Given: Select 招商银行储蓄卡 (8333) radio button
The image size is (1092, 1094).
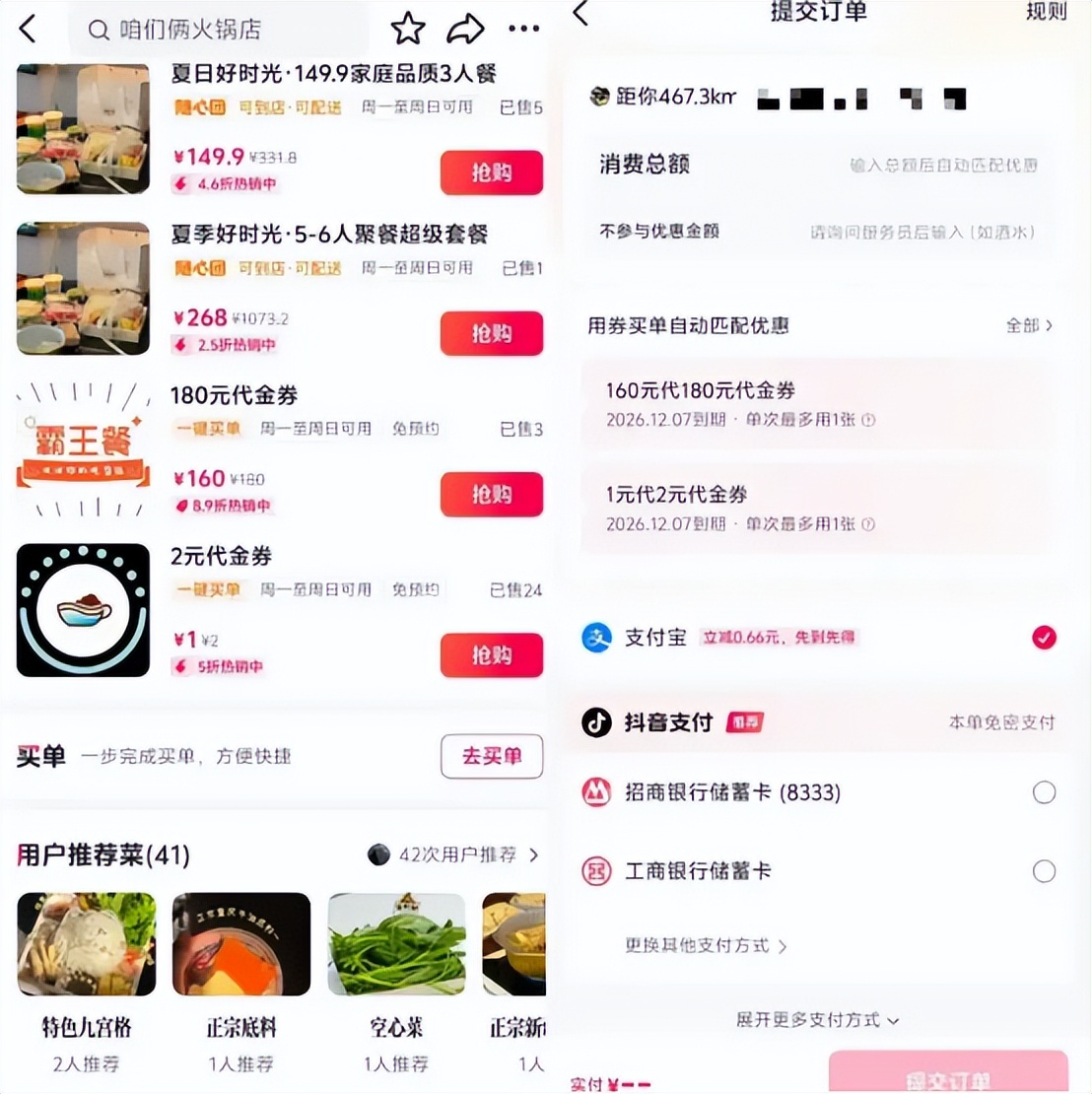Looking at the screenshot, I should (1043, 792).
